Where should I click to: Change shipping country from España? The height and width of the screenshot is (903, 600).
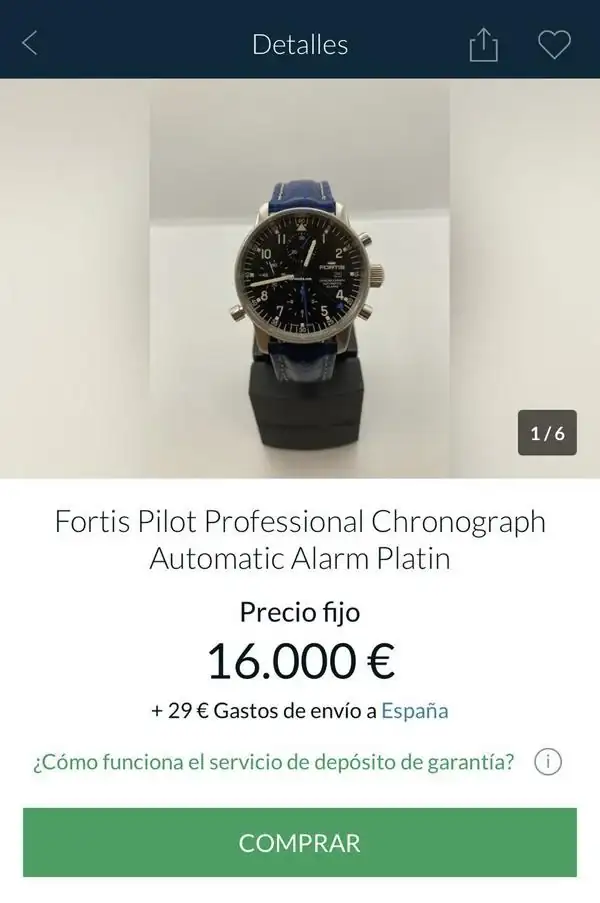click(x=414, y=711)
